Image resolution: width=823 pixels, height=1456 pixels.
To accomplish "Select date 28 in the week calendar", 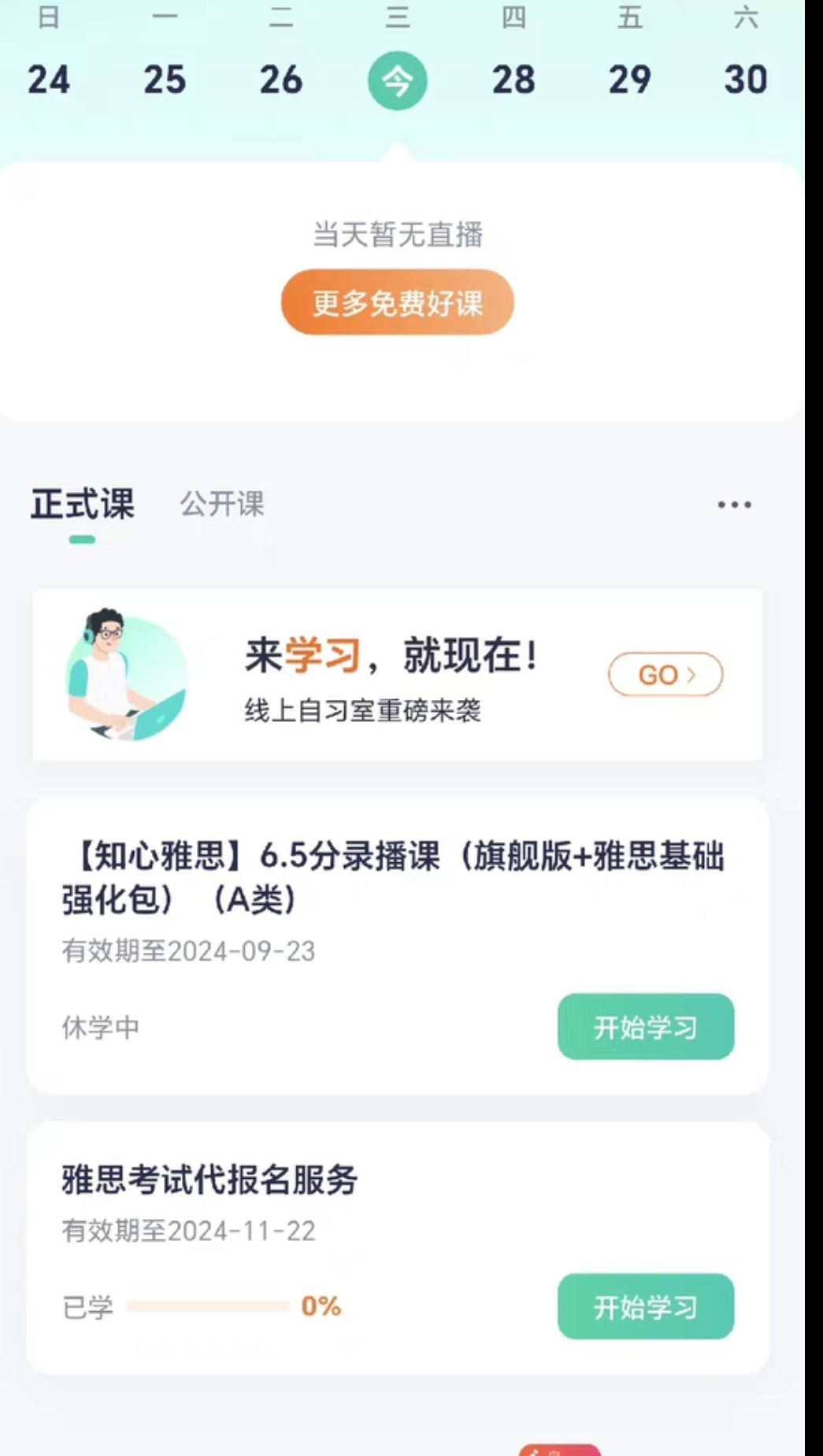I will point(513,80).
